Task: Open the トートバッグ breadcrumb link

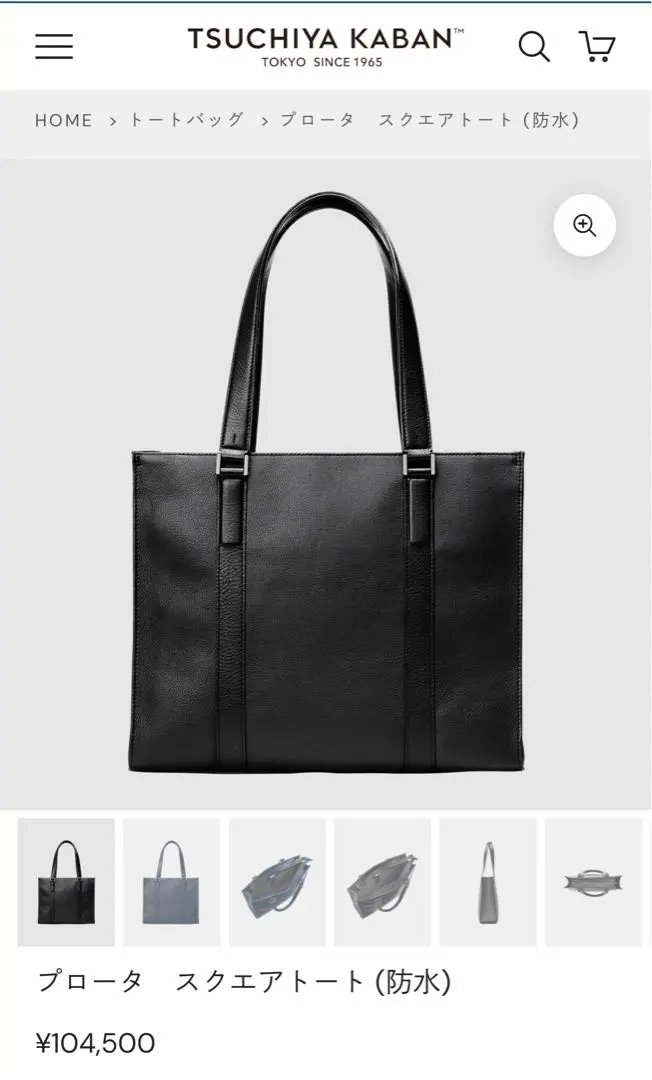Action: point(187,120)
